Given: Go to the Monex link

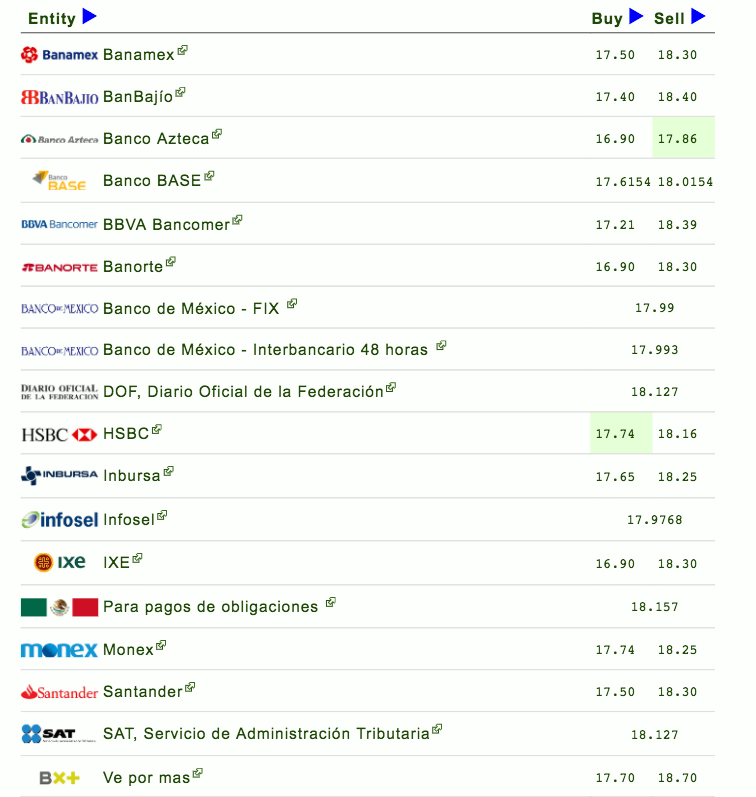Looking at the screenshot, I should (128, 650).
